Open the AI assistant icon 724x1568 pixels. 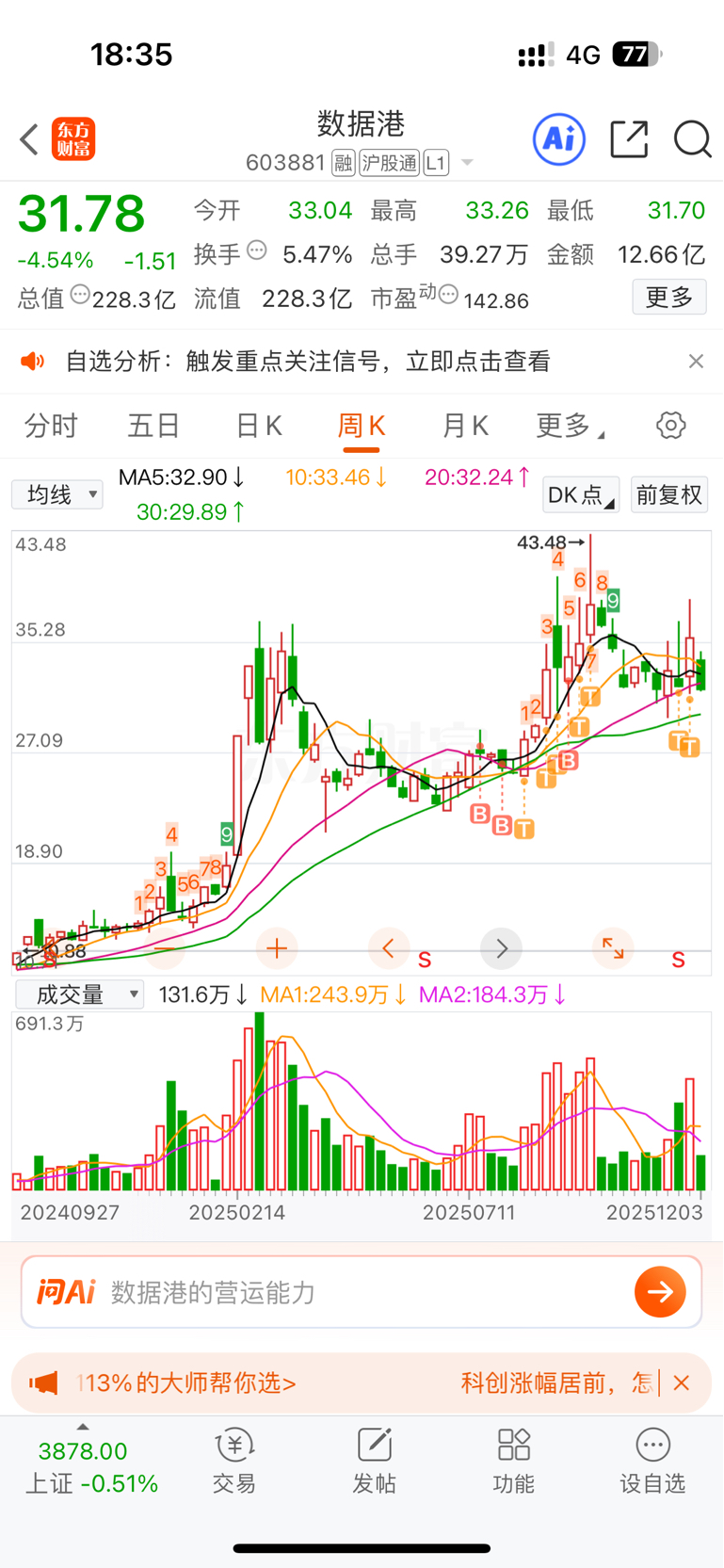point(559,139)
